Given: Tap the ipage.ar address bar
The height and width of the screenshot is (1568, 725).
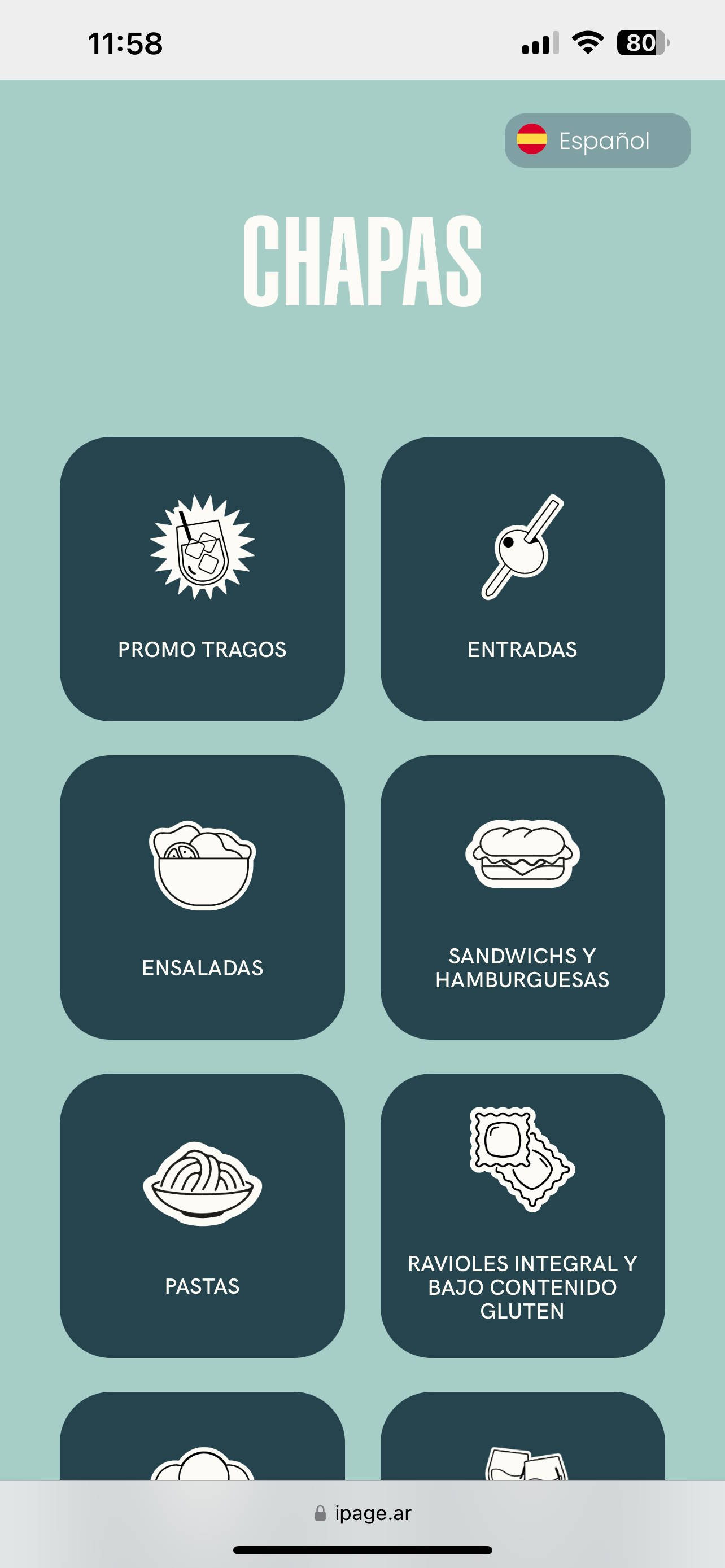Looking at the screenshot, I should pyautogui.click(x=363, y=1513).
